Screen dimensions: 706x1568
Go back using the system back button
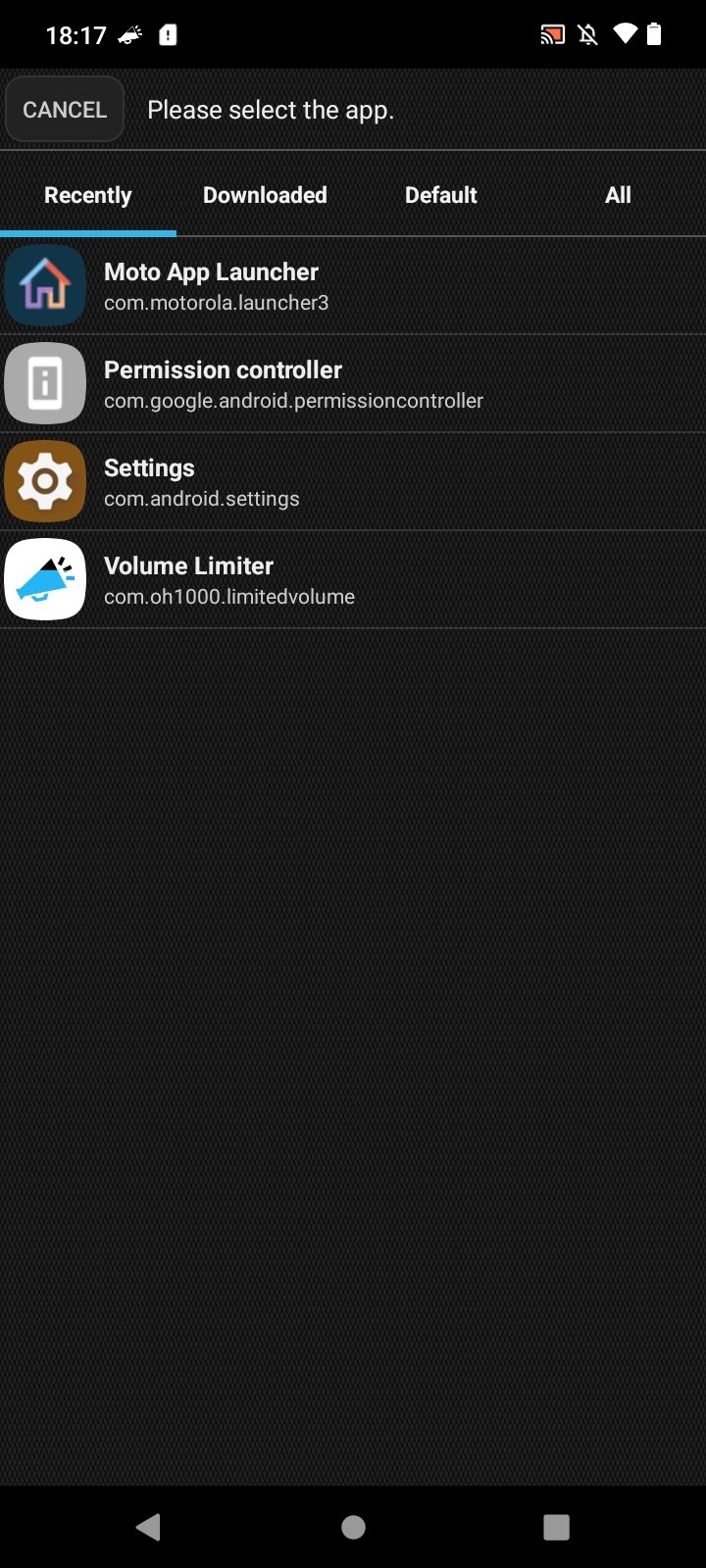point(149,1527)
